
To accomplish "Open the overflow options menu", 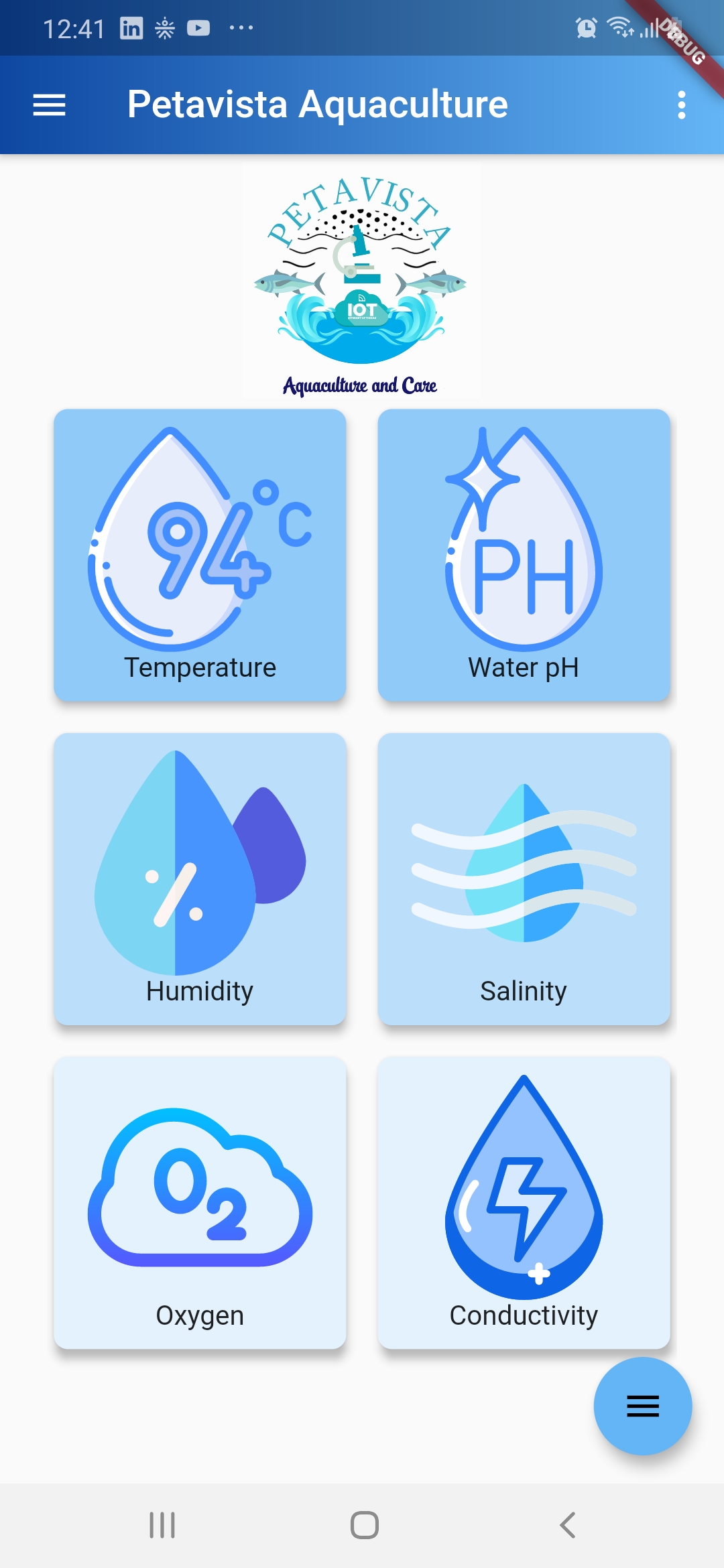I will [681, 105].
